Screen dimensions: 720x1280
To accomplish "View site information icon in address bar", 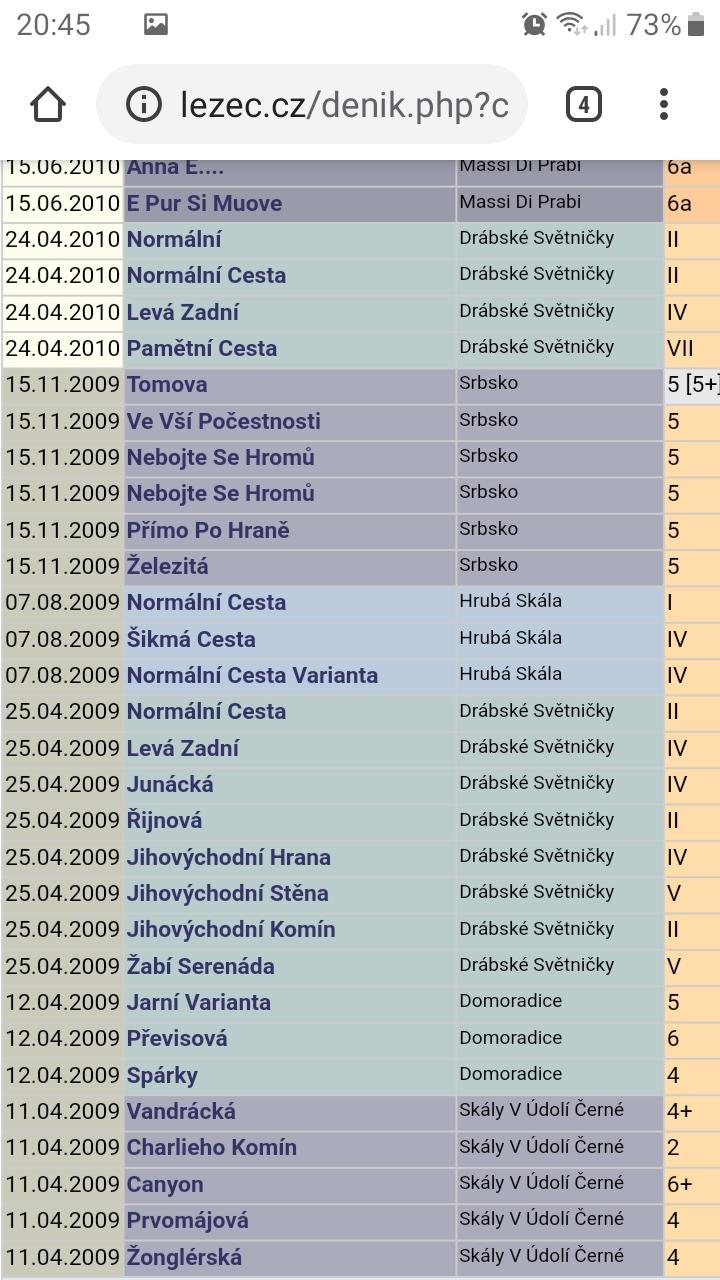I will (x=144, y=104).
